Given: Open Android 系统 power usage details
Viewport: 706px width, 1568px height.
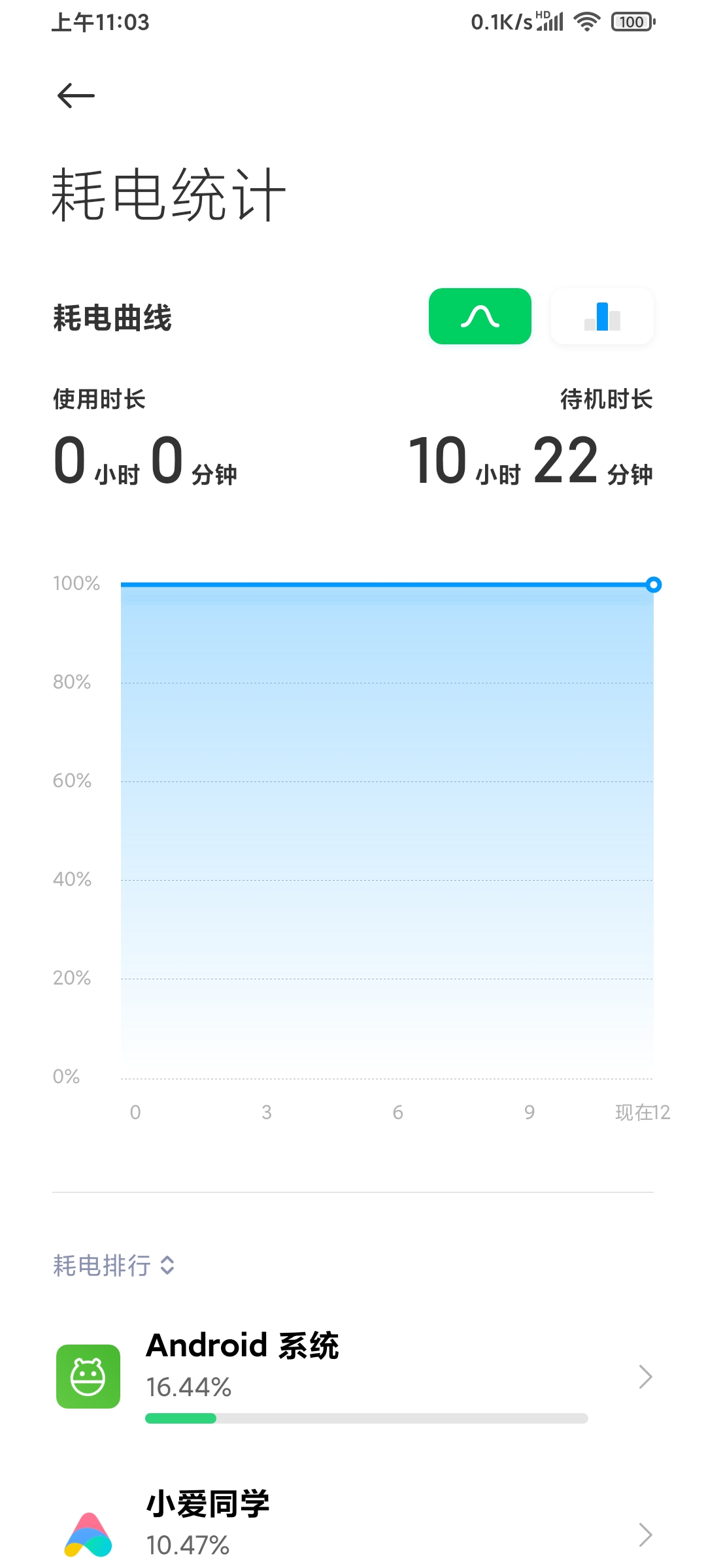Looking at the screenshot, I should click(x=353, y=1376).
